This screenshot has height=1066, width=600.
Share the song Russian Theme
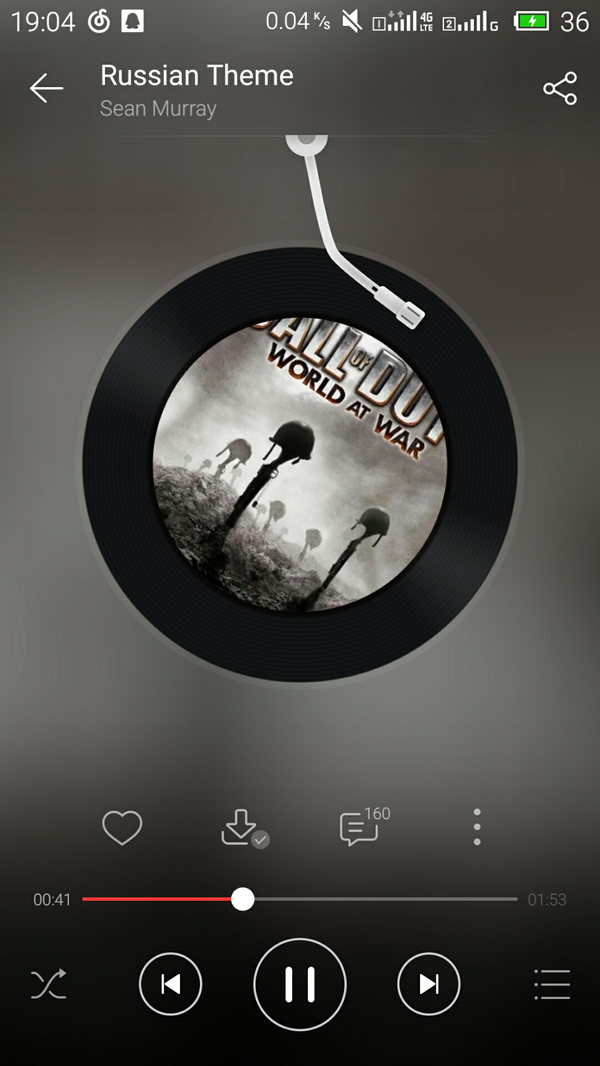pos(560,89)
